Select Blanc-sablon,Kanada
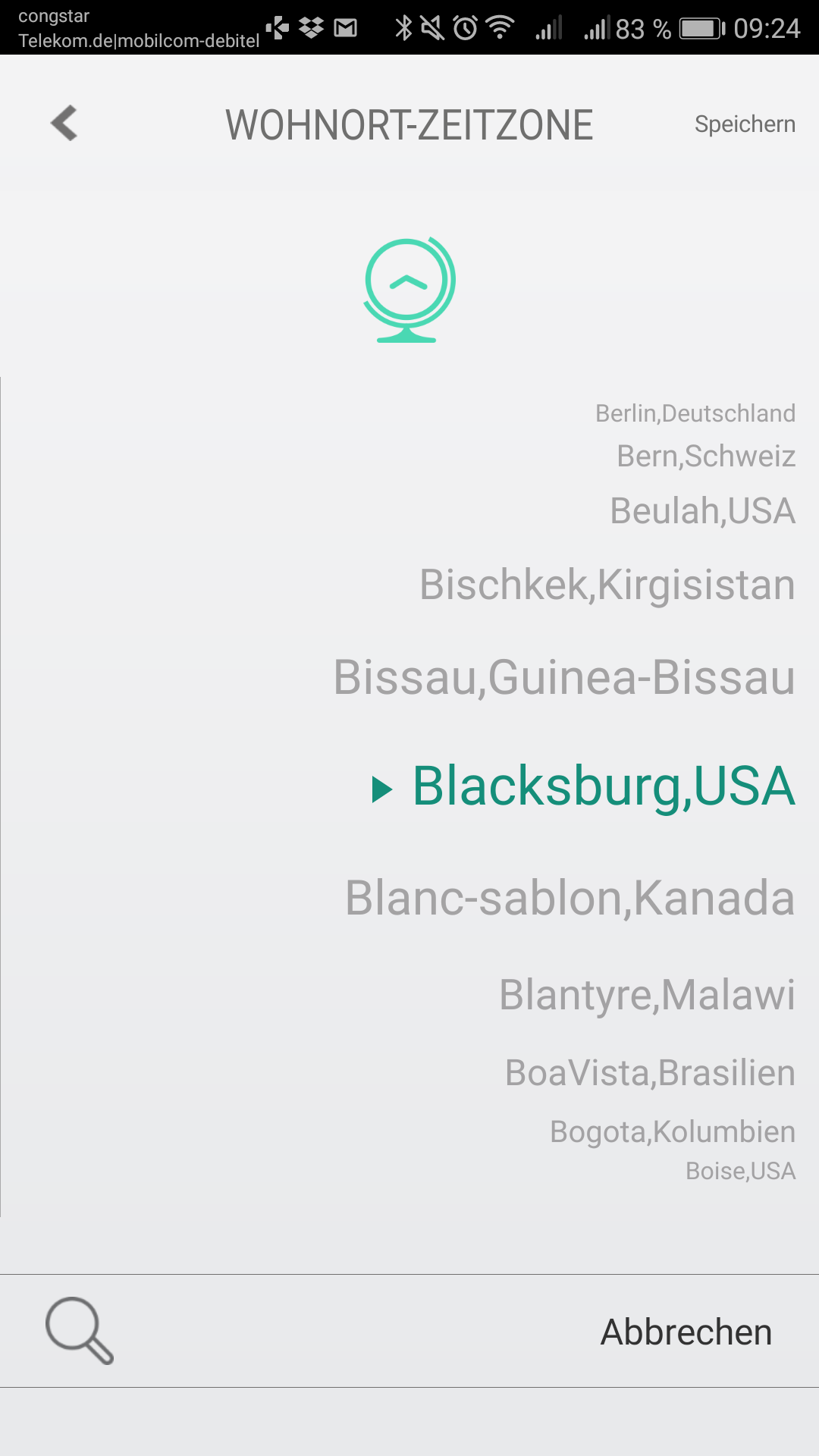The height and width of the screenshot is (1456, 819). pyautogui.click(x=570, y=898)
